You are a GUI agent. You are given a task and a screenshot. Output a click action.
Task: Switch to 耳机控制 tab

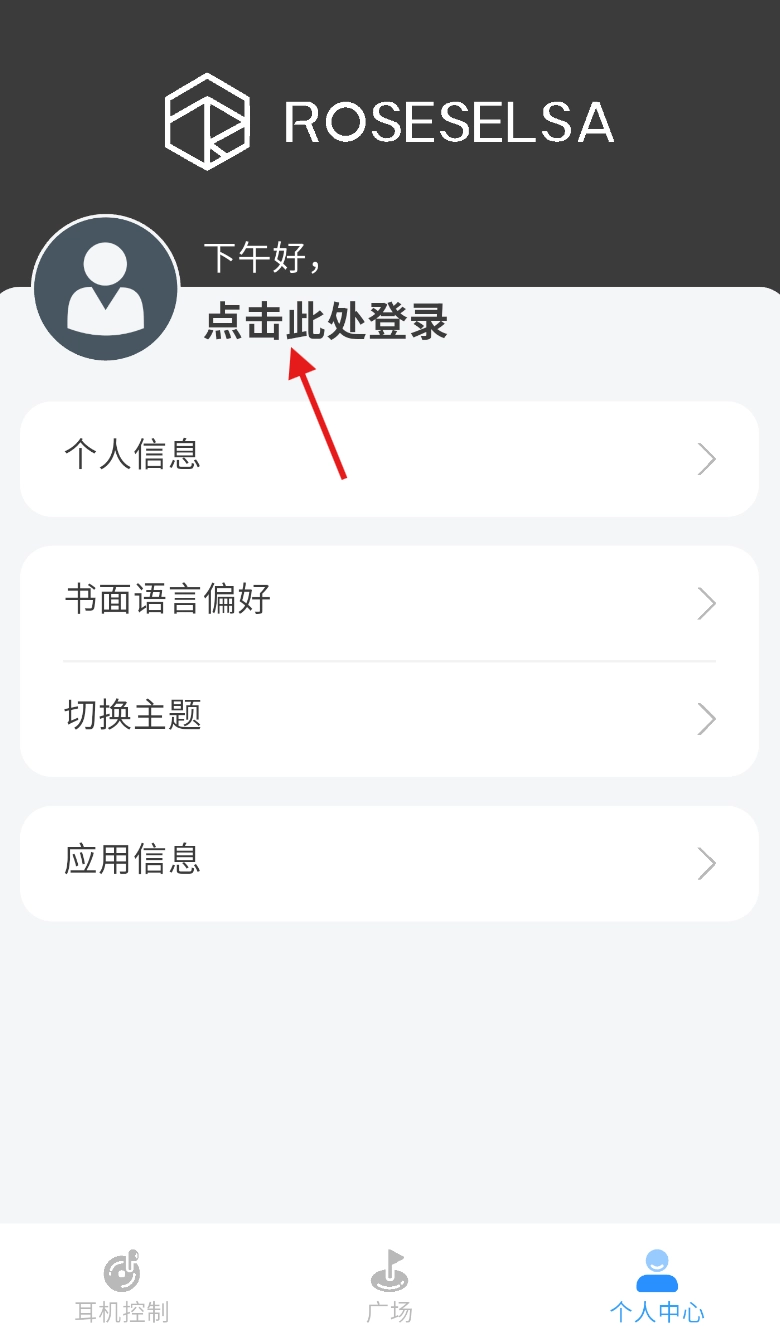[122, 1285]
